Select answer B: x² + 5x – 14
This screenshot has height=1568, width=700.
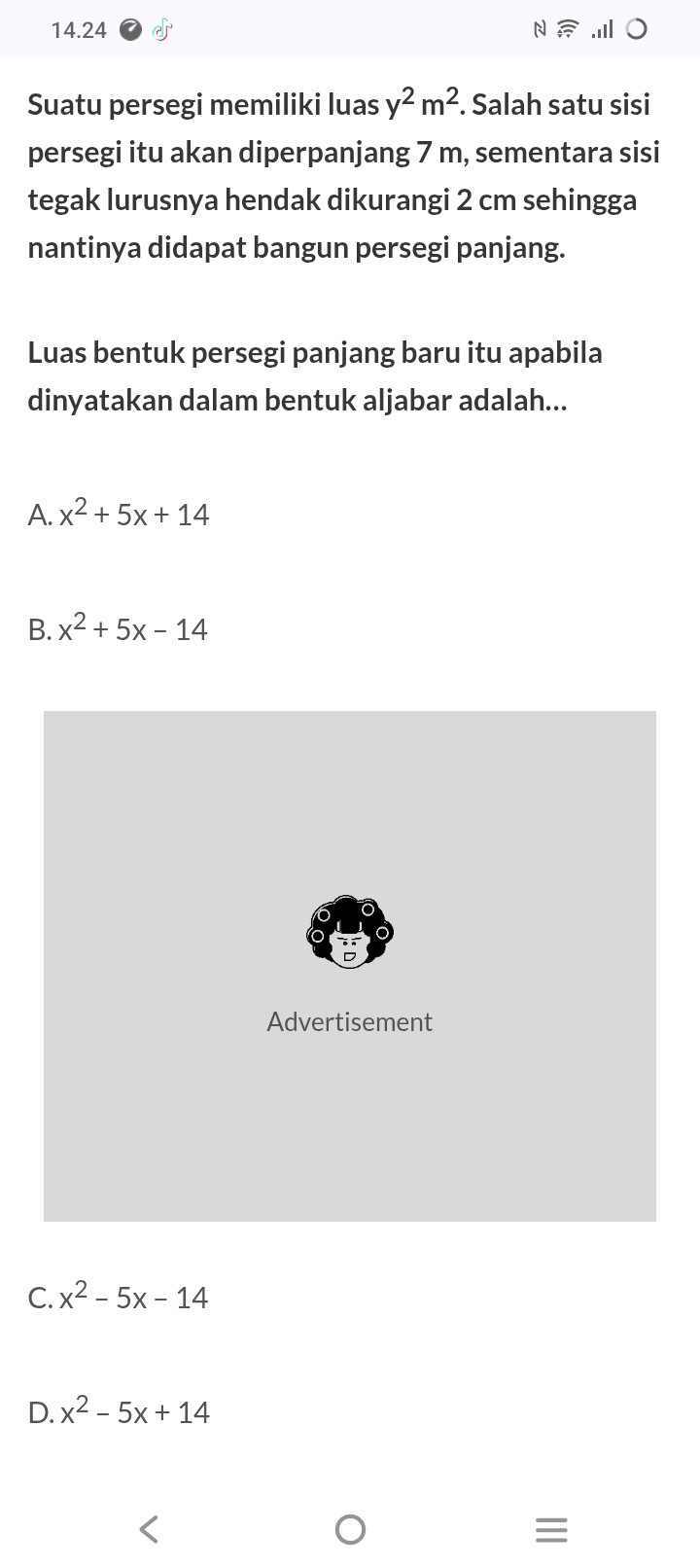119,628
